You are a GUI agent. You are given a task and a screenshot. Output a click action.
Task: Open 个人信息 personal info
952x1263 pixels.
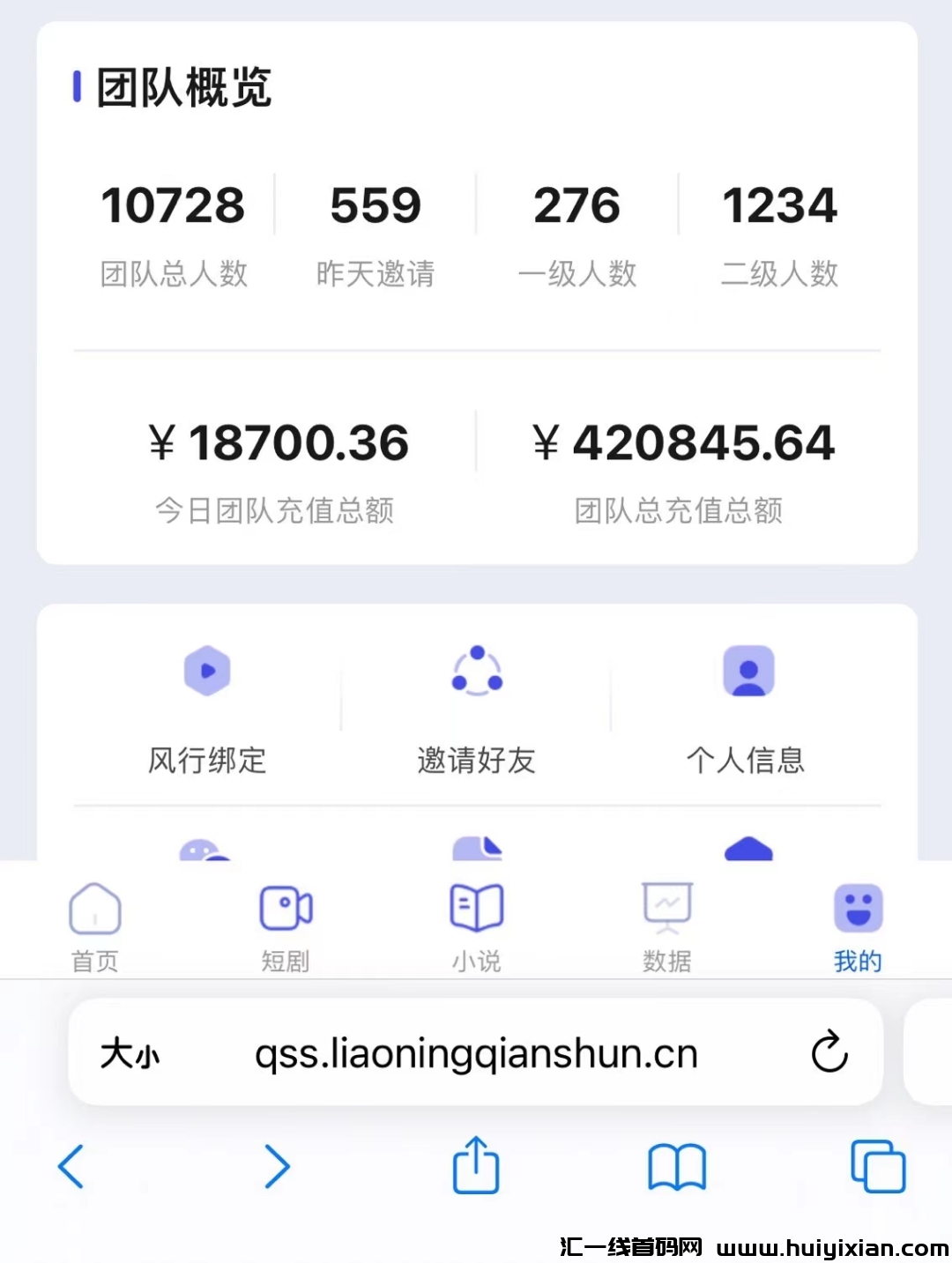tap(747, 672)
